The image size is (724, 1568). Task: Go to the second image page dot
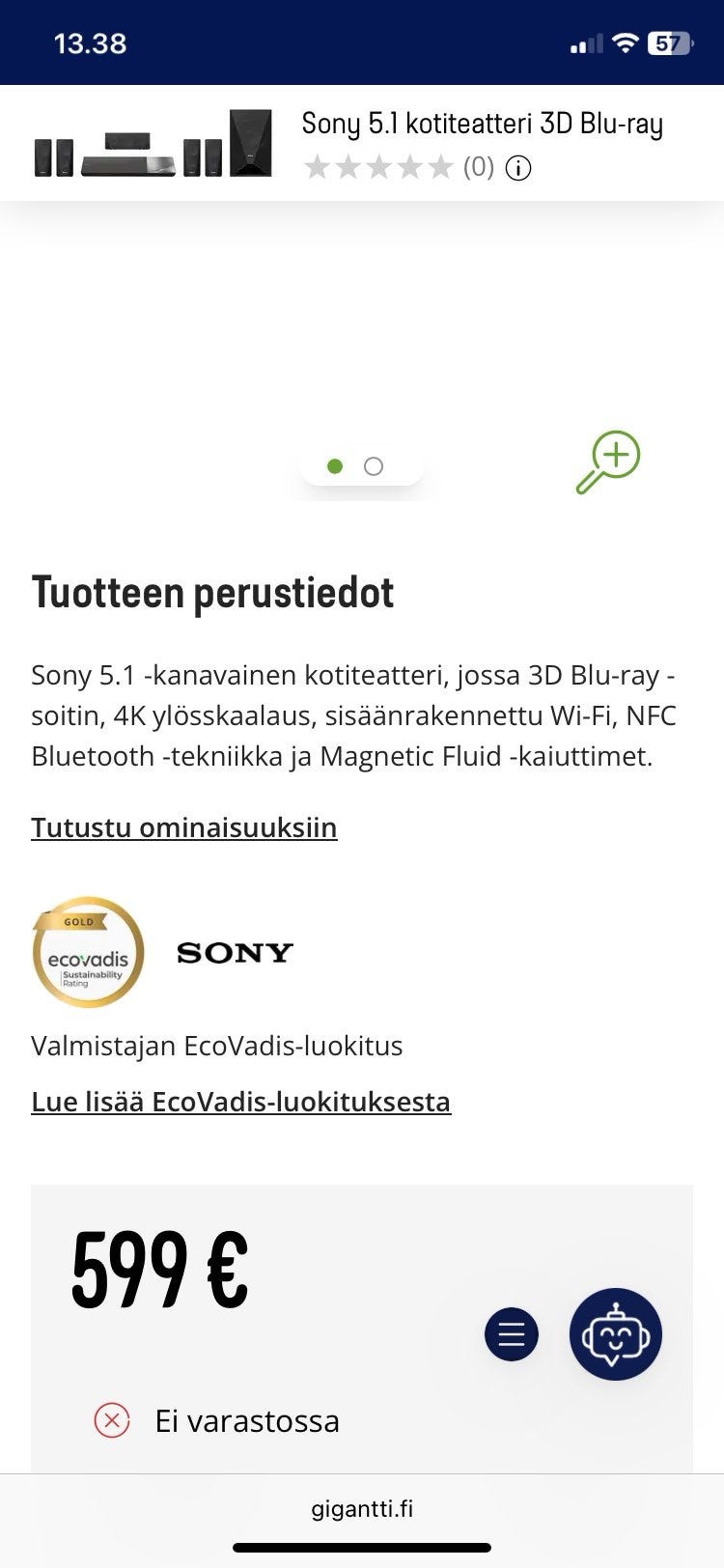click(x=374, y=466)
